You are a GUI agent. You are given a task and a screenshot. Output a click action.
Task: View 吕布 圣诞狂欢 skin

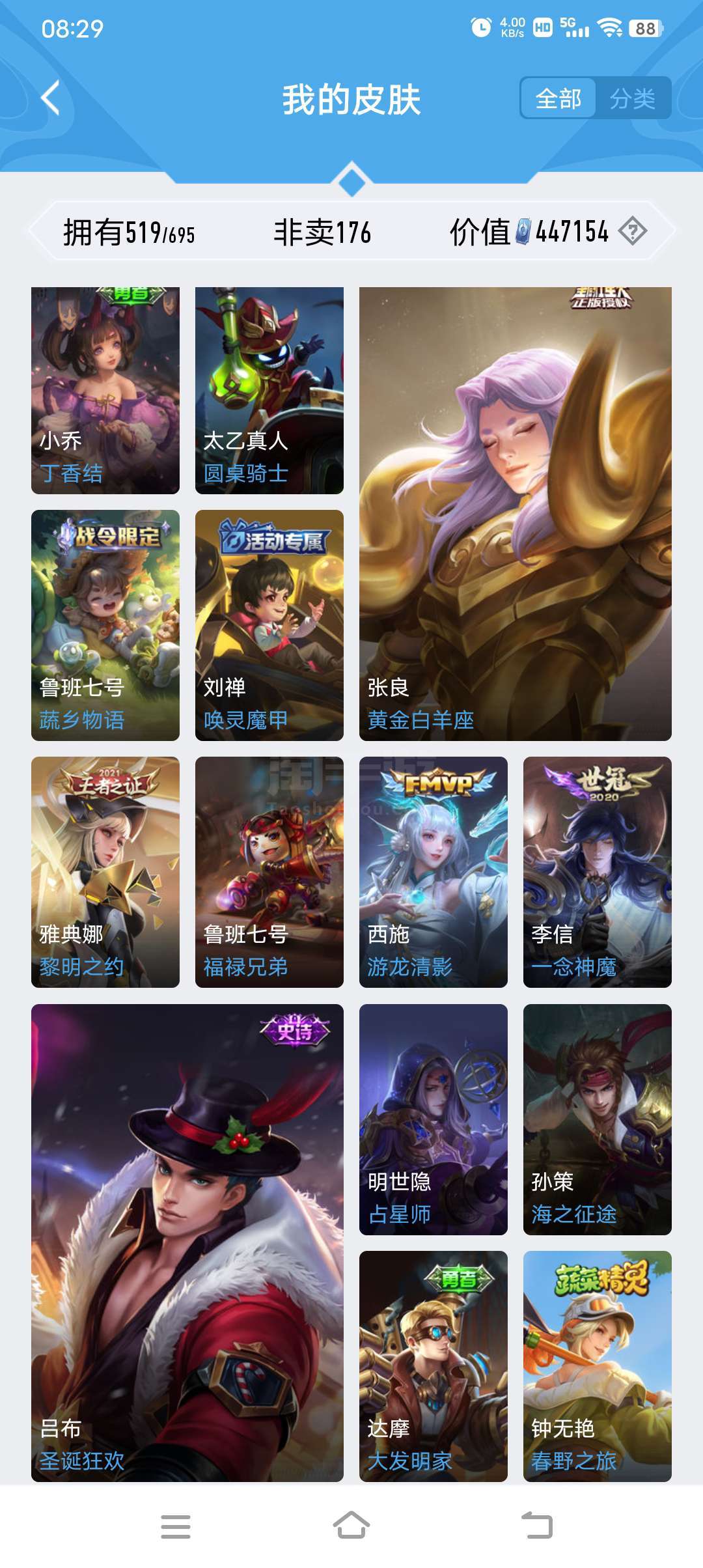[x=187, y=1243]
